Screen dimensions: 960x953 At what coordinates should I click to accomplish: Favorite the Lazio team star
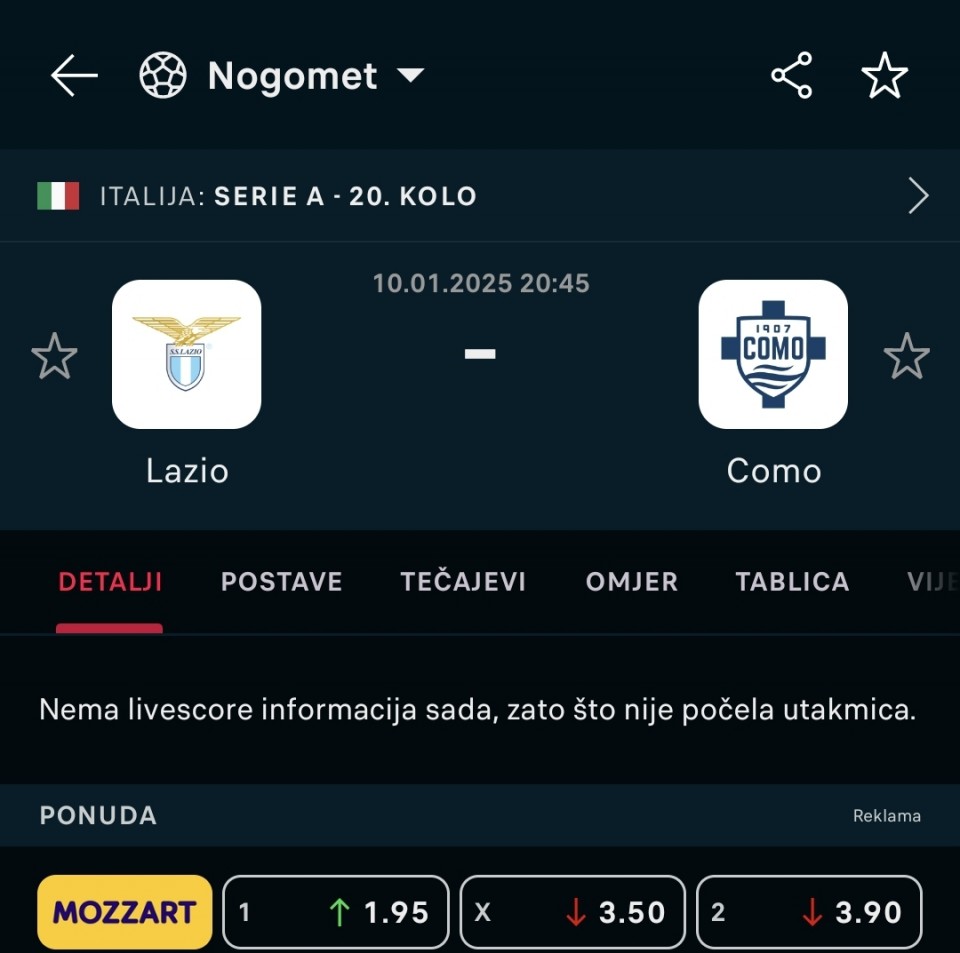(54, 356)
